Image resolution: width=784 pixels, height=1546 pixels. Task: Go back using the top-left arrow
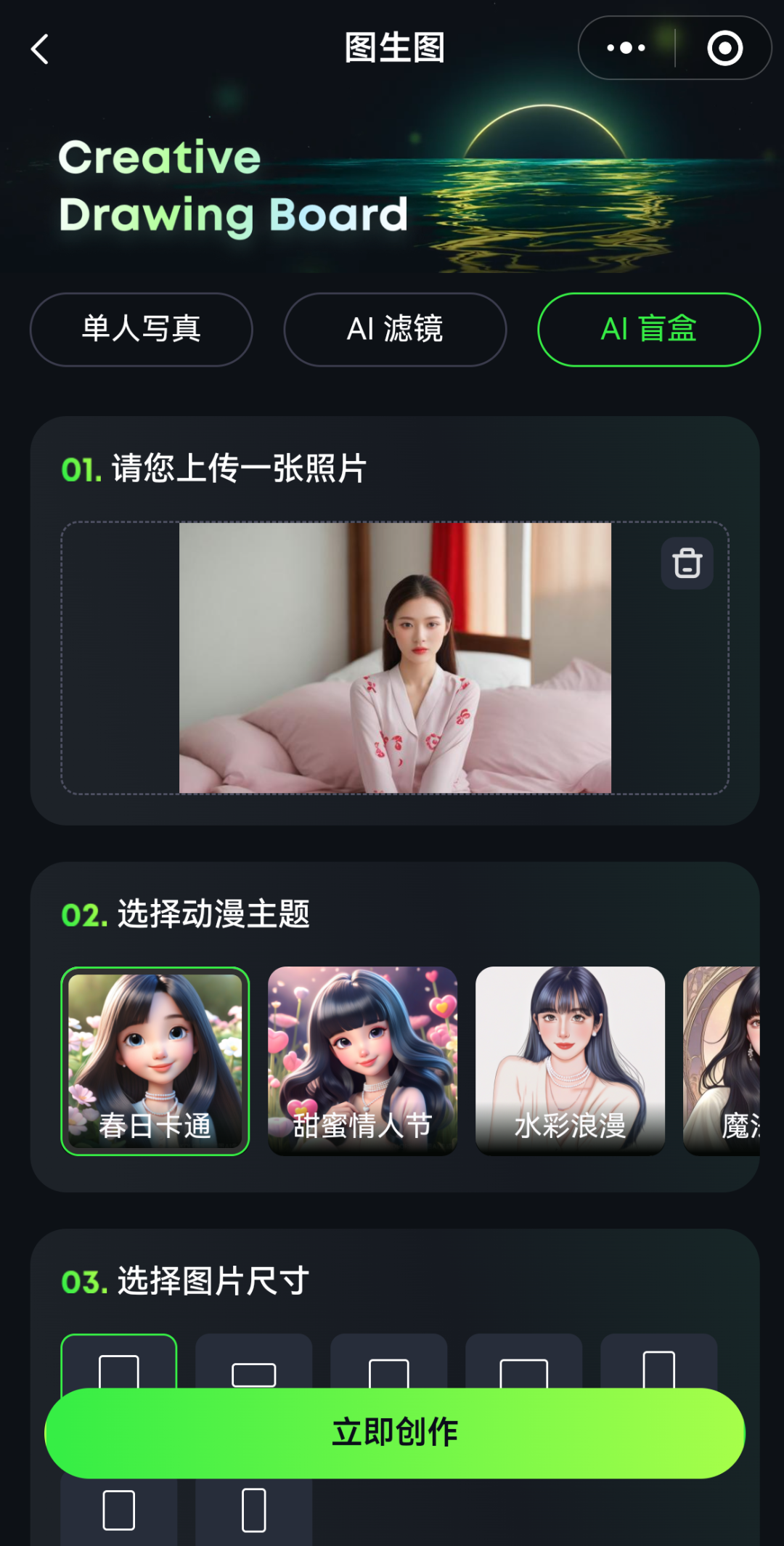(x=41, y=49)
